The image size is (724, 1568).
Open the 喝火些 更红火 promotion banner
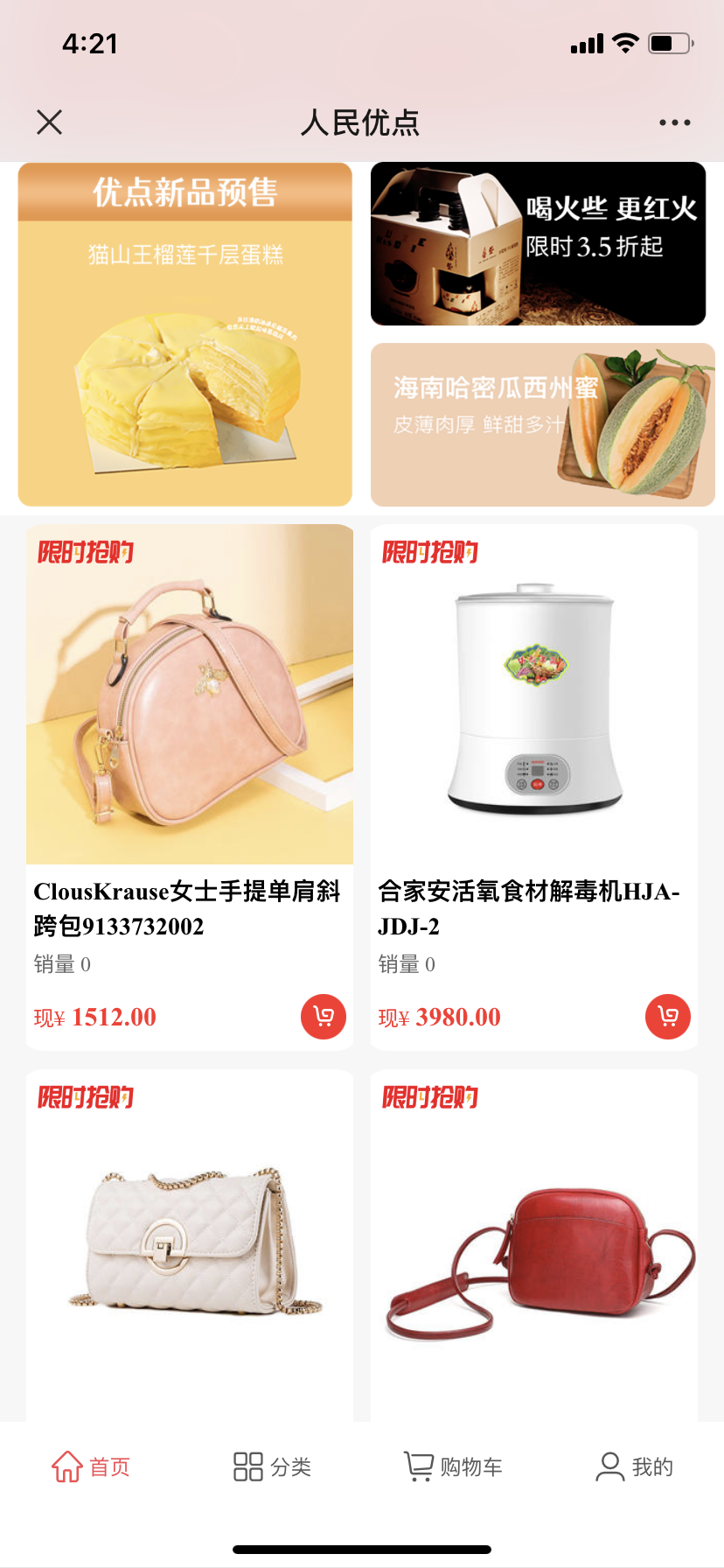tap(538, 243)
